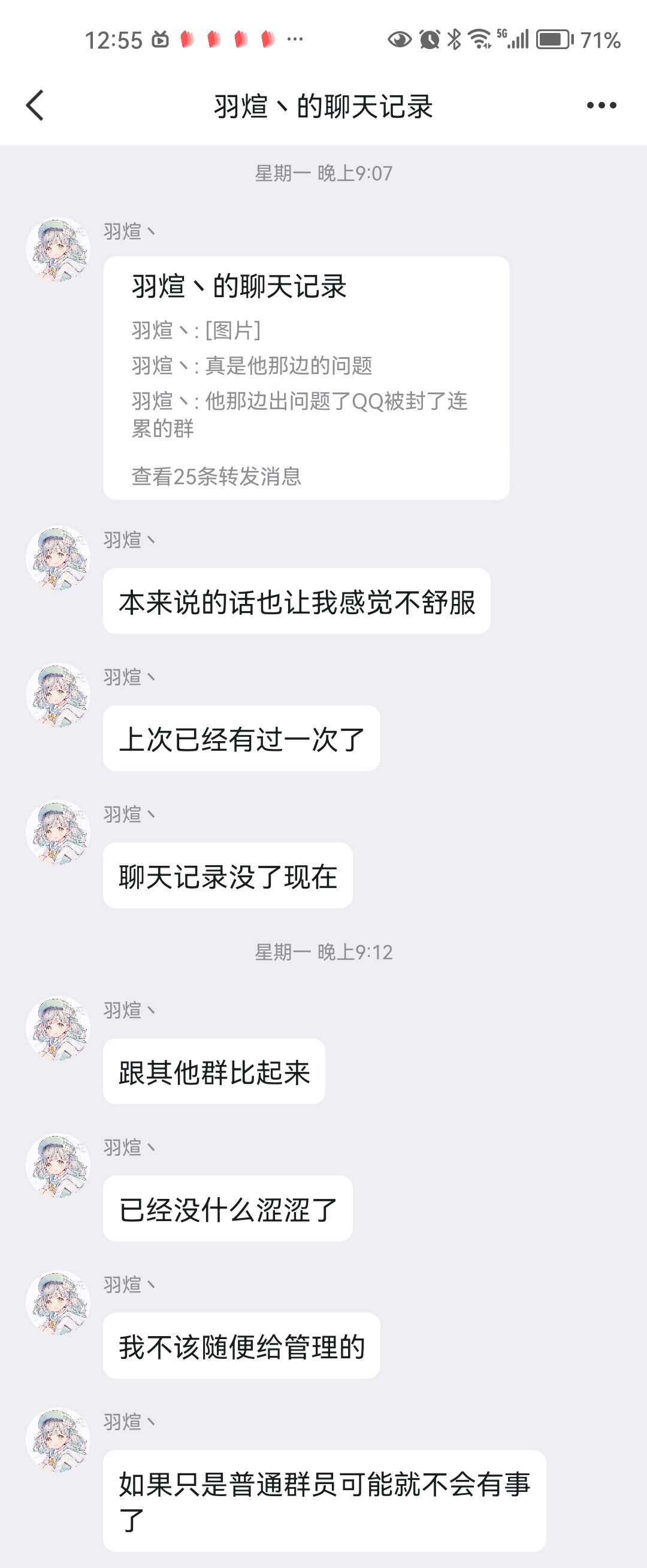Tap avatar beside message 本来说的话也让我感觉不舒服
Image resolution: width=647 pixels, height=1568 pixels.
(58, 558)
